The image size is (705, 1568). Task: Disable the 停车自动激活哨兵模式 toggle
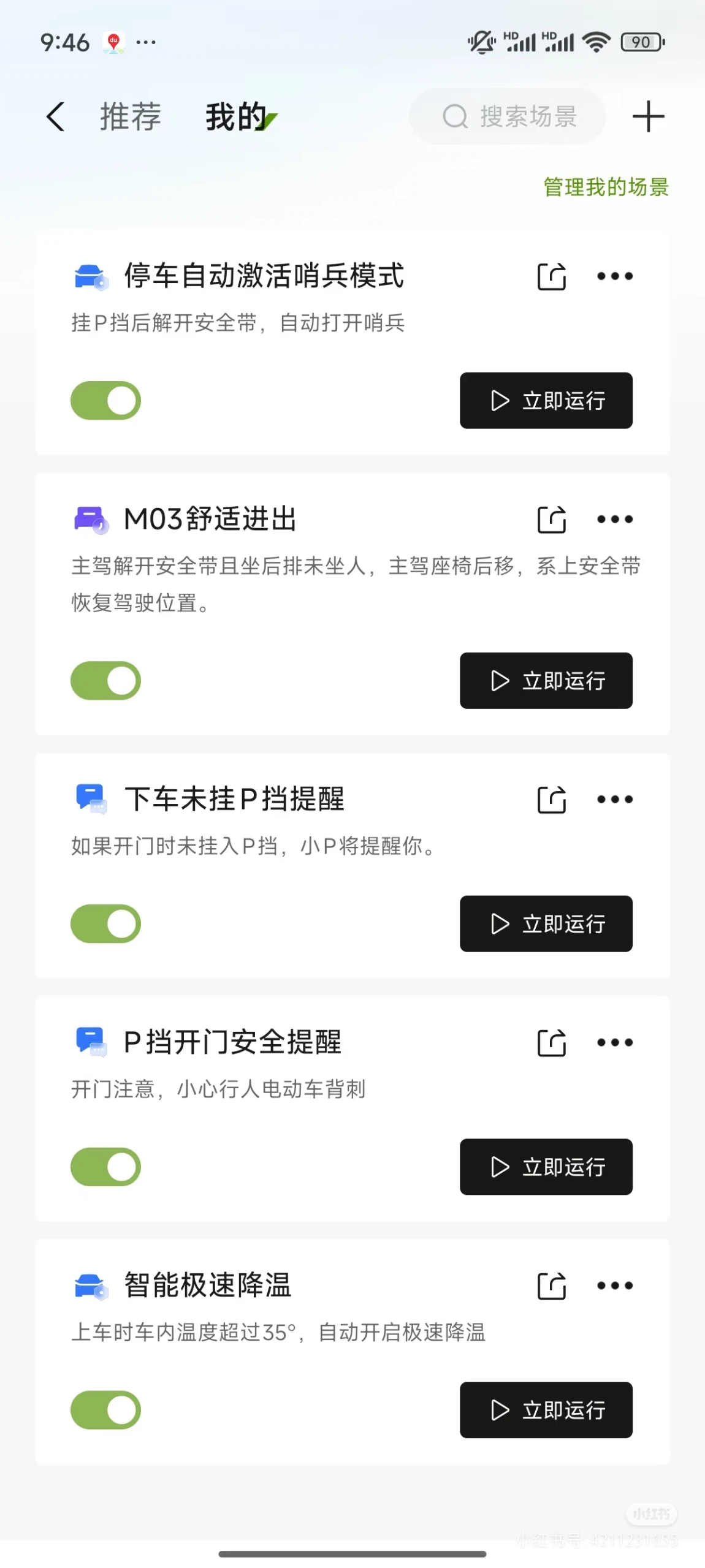pyautogui.click(x=106, y=401)
